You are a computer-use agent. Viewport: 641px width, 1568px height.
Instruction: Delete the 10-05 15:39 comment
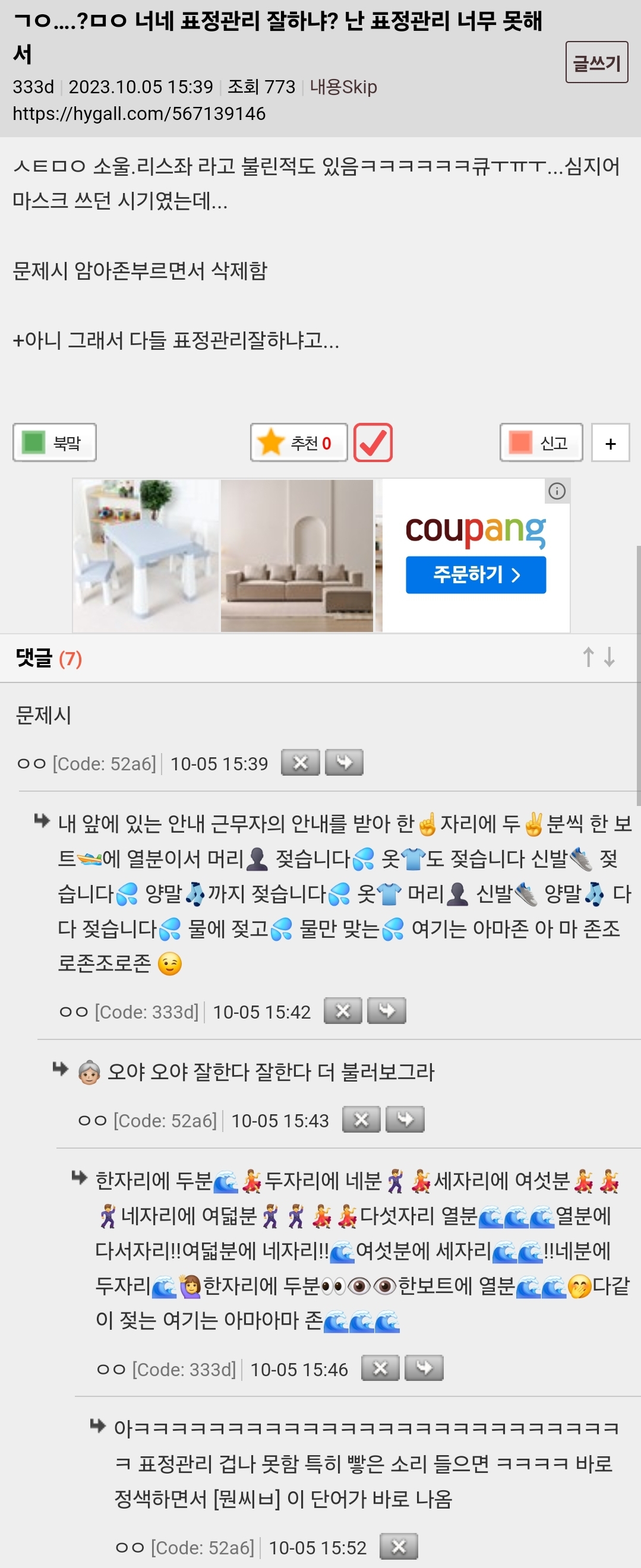[300, 763]
